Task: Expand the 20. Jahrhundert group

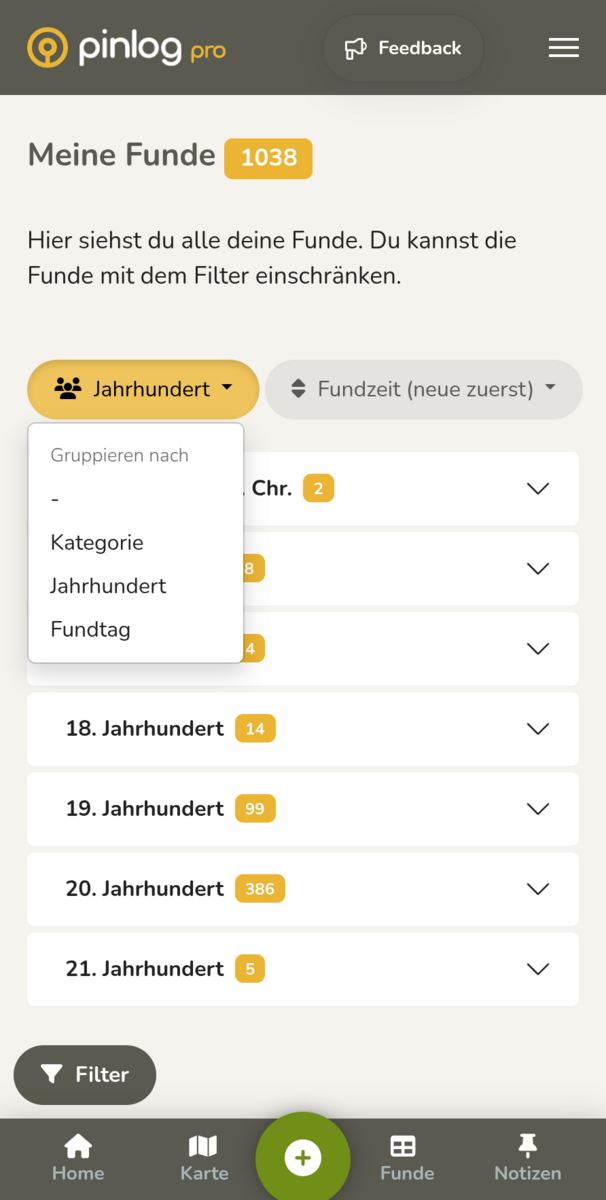Action: 303,889
